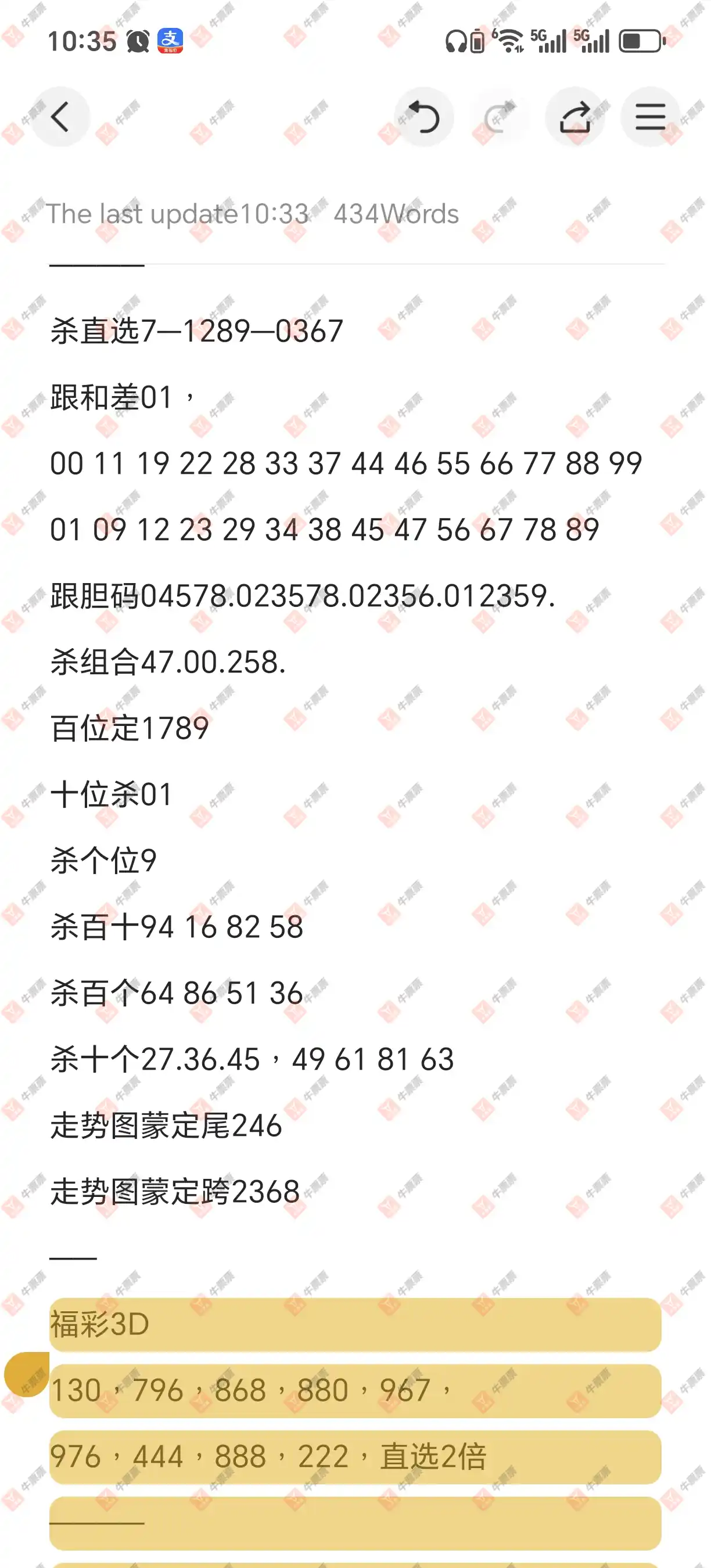Tap 'The last update10:33' label
Viewport: 711px width, 1568px height.
pyautogui.click(x=178, y=213)
